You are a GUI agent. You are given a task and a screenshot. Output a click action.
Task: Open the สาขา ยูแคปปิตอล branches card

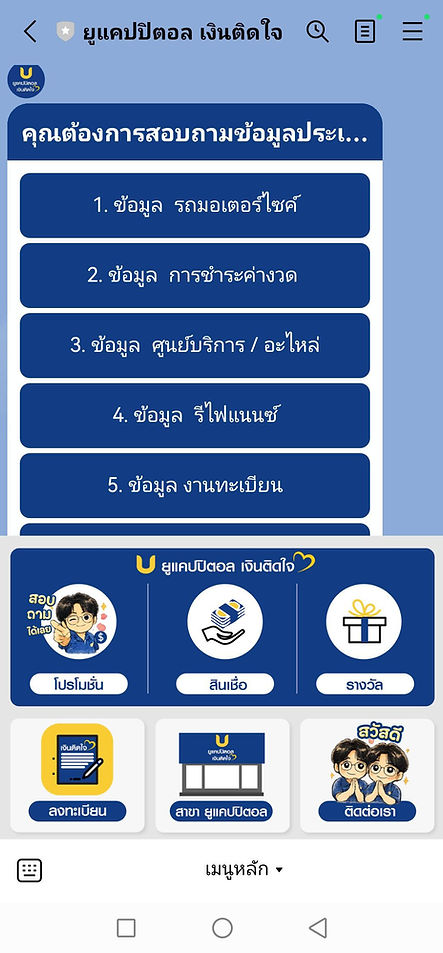(x=222, y=775)
